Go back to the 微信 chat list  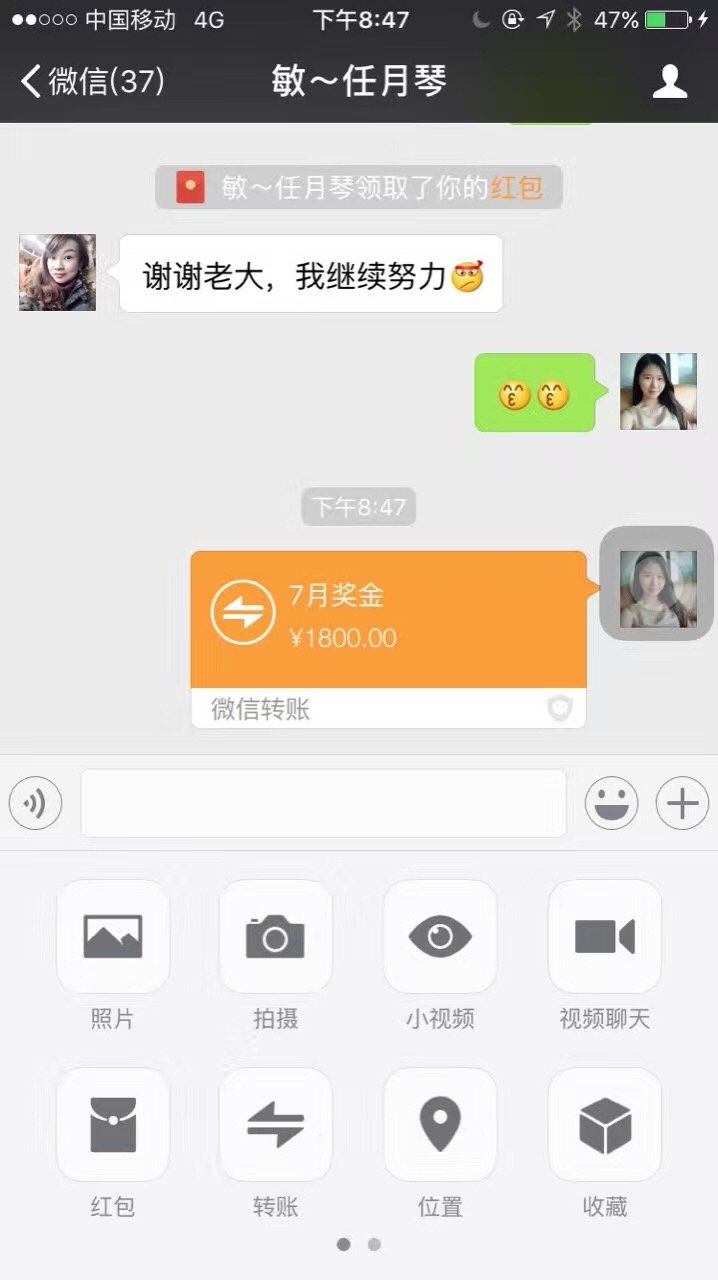(92, 81)
